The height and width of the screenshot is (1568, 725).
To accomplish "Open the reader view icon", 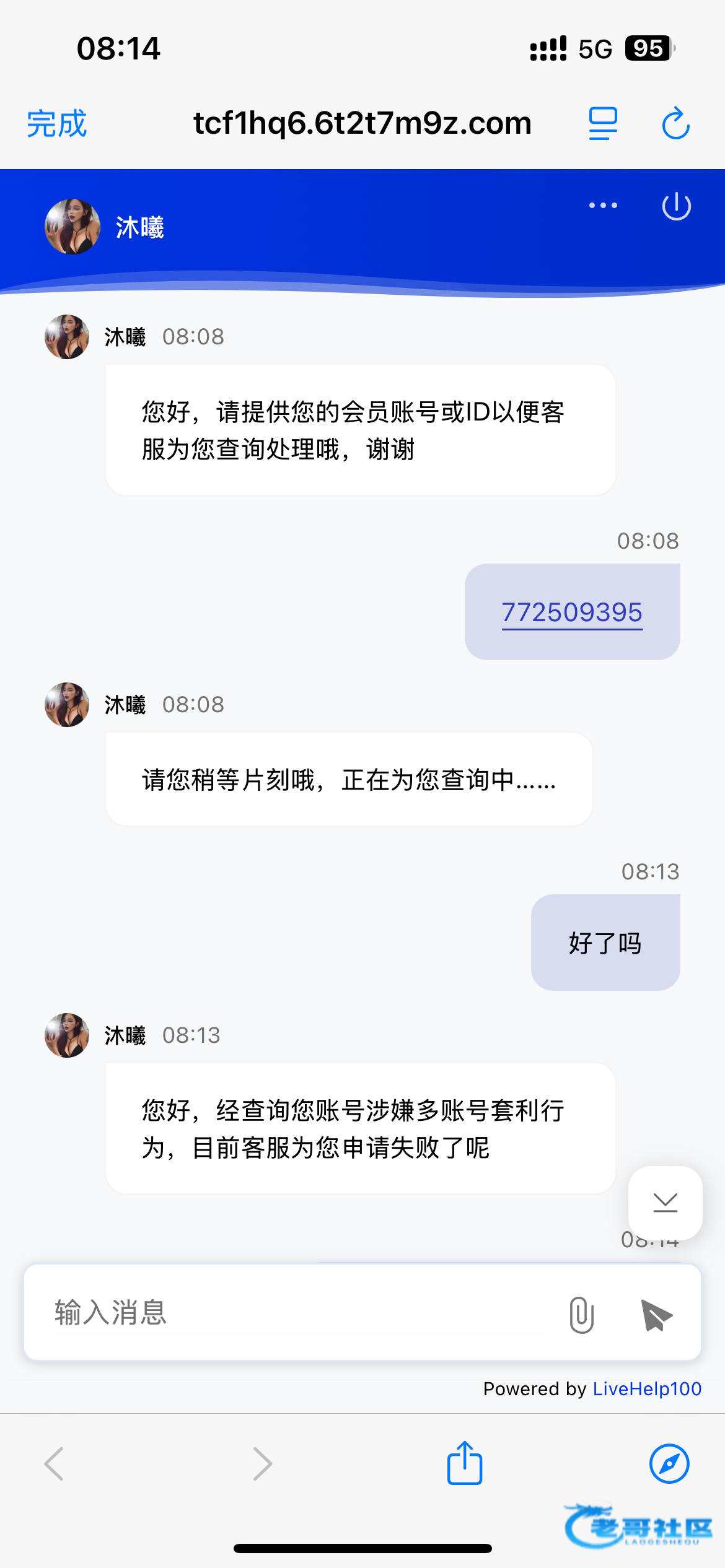I will 603,123.
